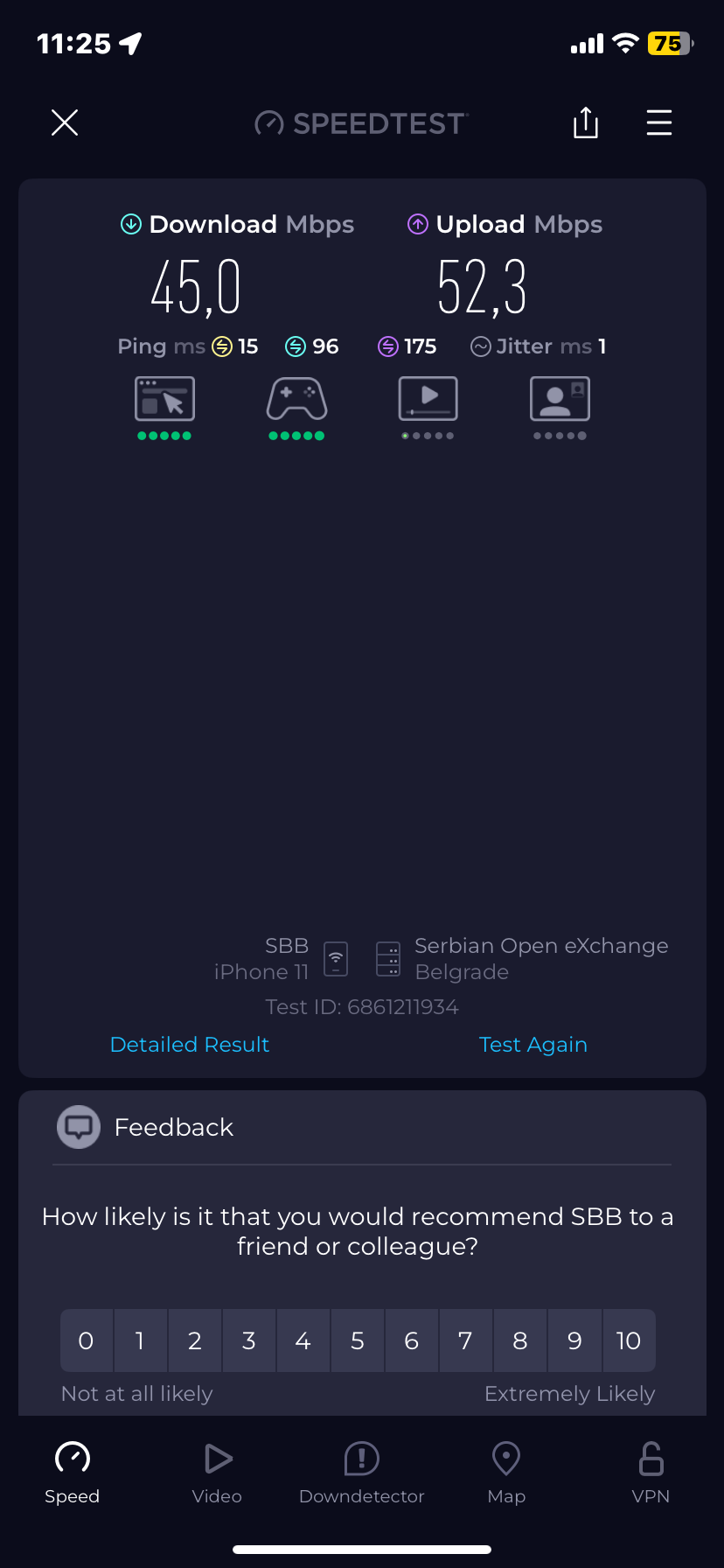Select the Speed tab
This screenshot has width=724, height=1568.
click(73, 1473)
